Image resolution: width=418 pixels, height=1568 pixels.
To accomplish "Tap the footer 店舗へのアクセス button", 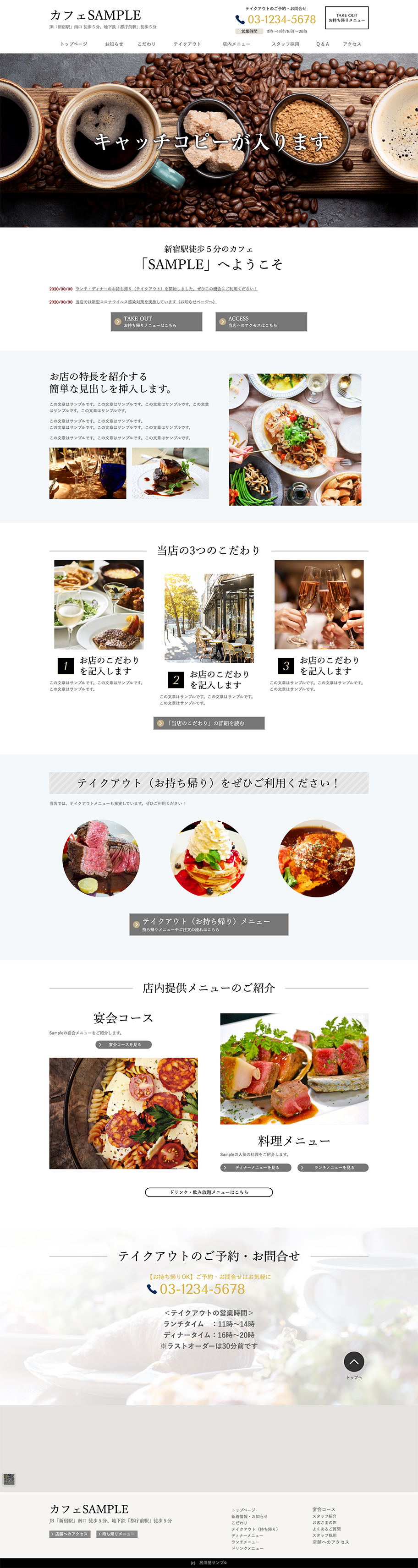I will click(70, 1534).
